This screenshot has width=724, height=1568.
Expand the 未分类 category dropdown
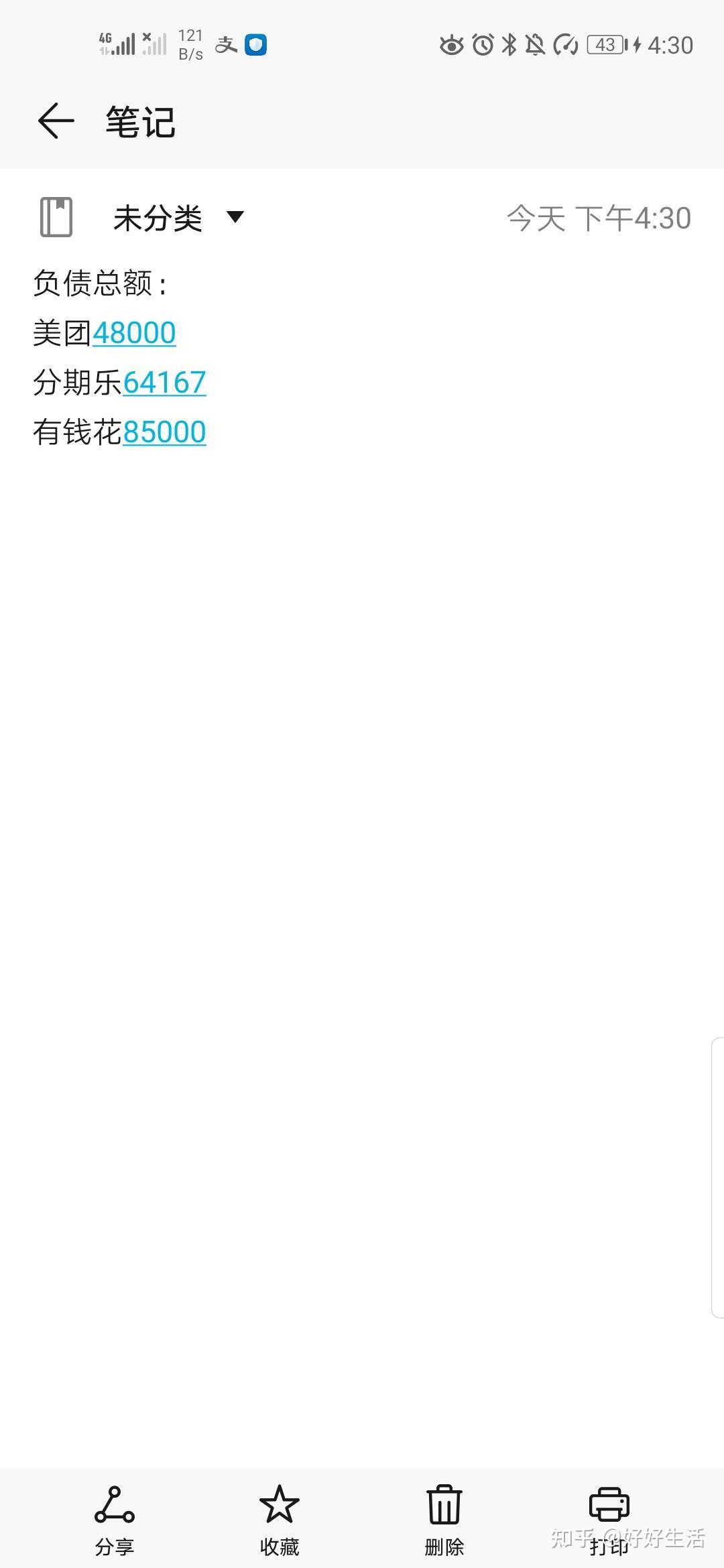point(235,217)
